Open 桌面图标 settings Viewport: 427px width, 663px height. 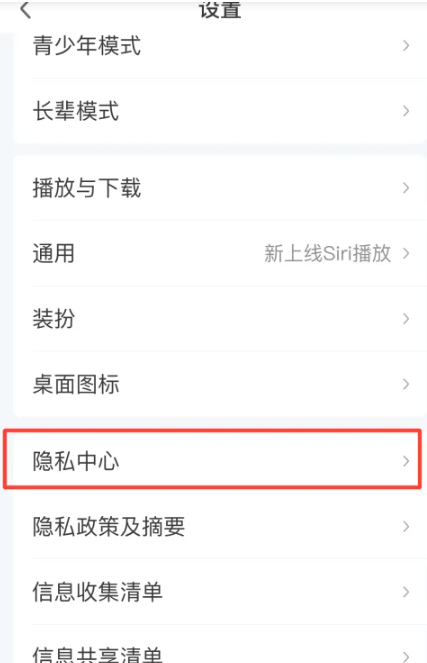click(220, 384)
